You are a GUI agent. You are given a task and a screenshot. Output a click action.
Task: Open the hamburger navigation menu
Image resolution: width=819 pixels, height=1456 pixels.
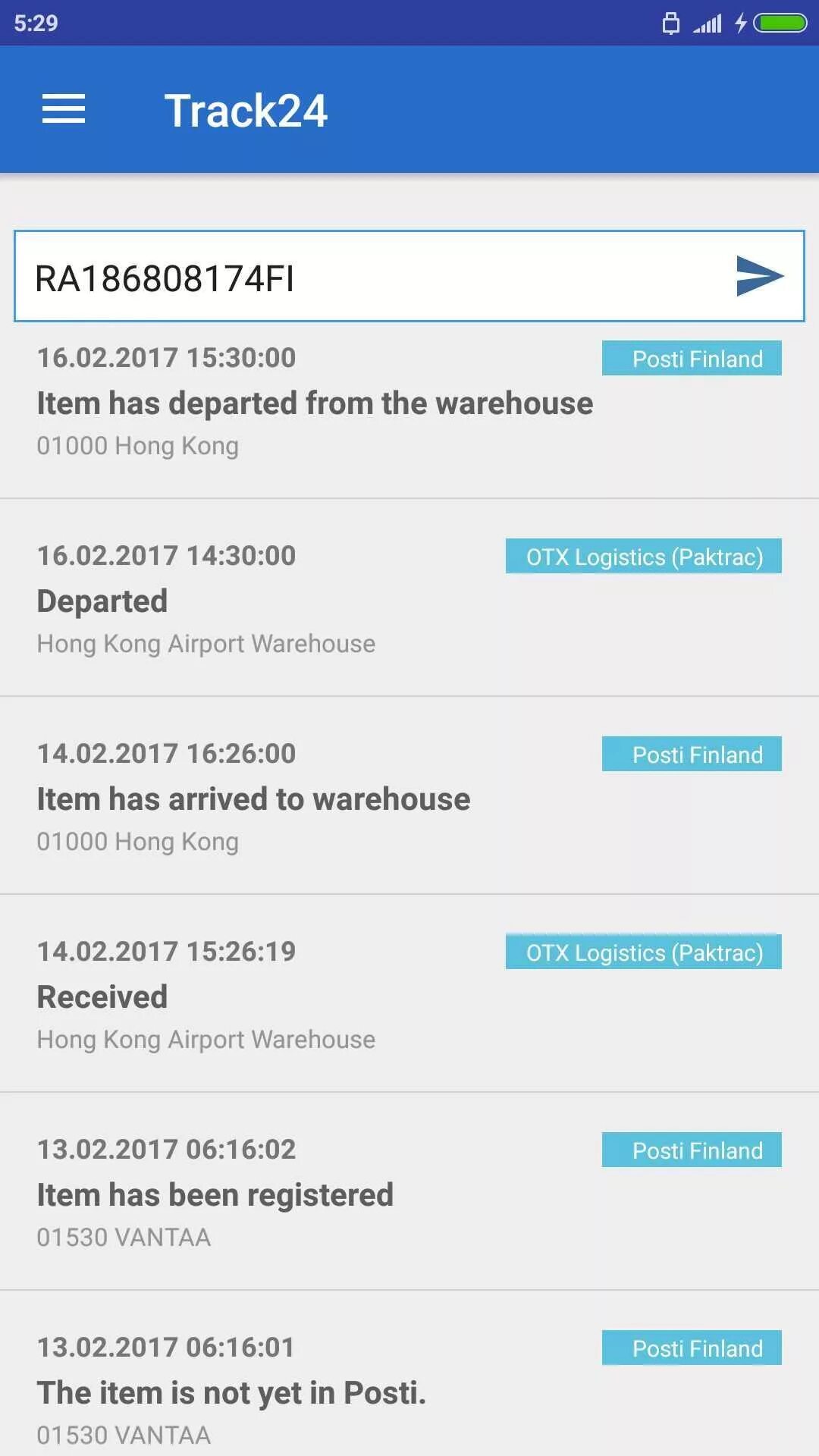64,109
